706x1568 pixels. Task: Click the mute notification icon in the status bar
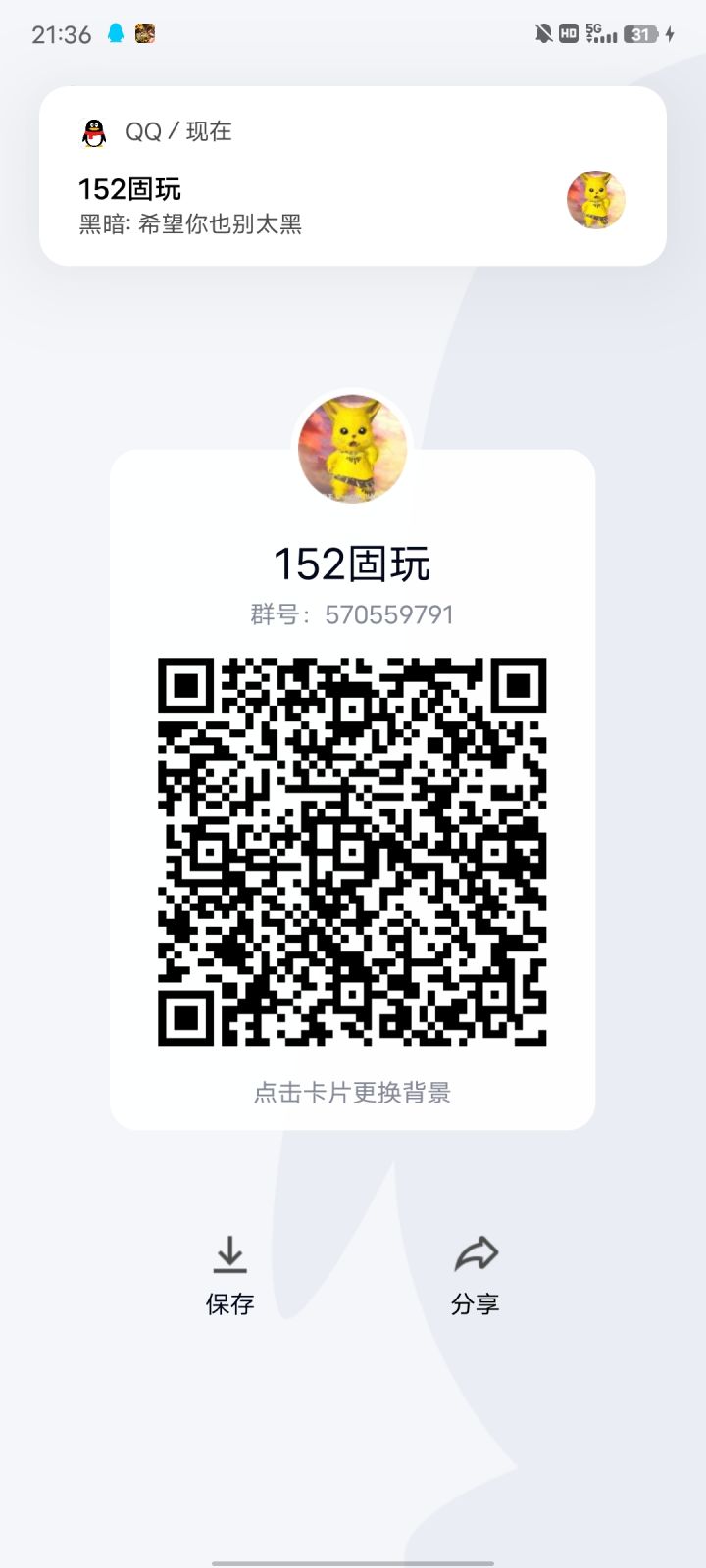544,32
